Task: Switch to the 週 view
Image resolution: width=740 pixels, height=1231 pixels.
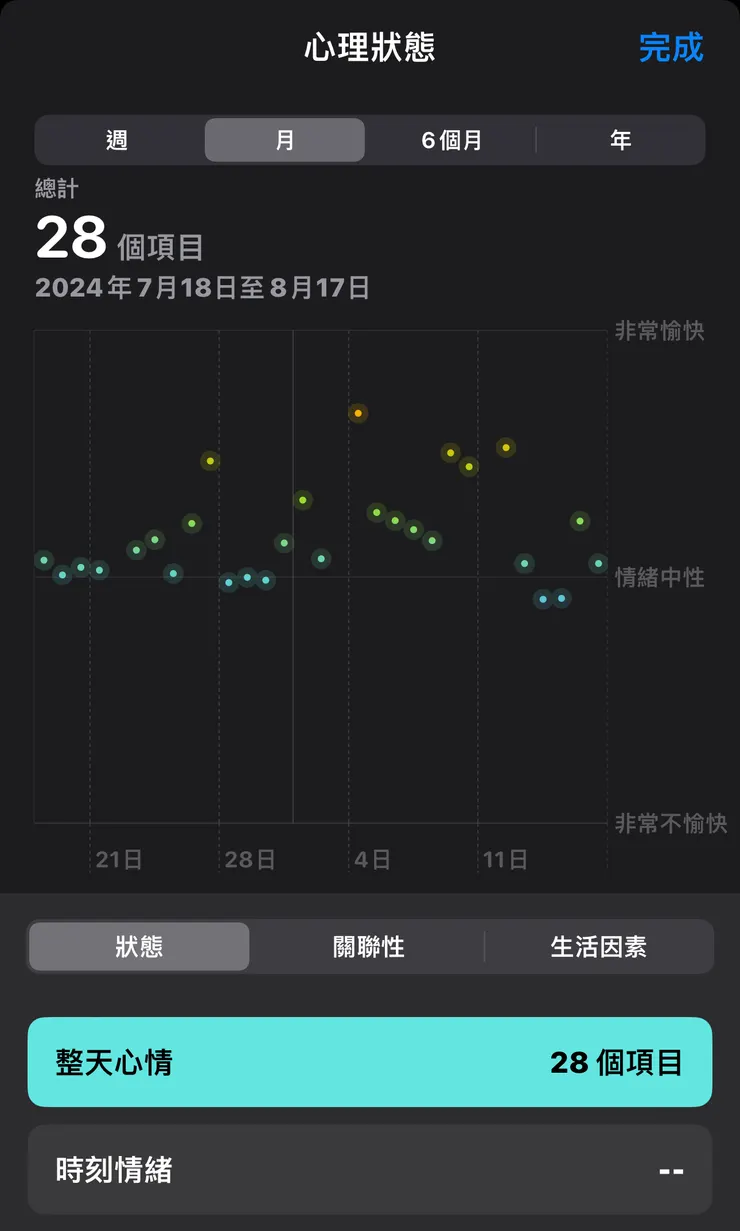Action: coord(116,140)
